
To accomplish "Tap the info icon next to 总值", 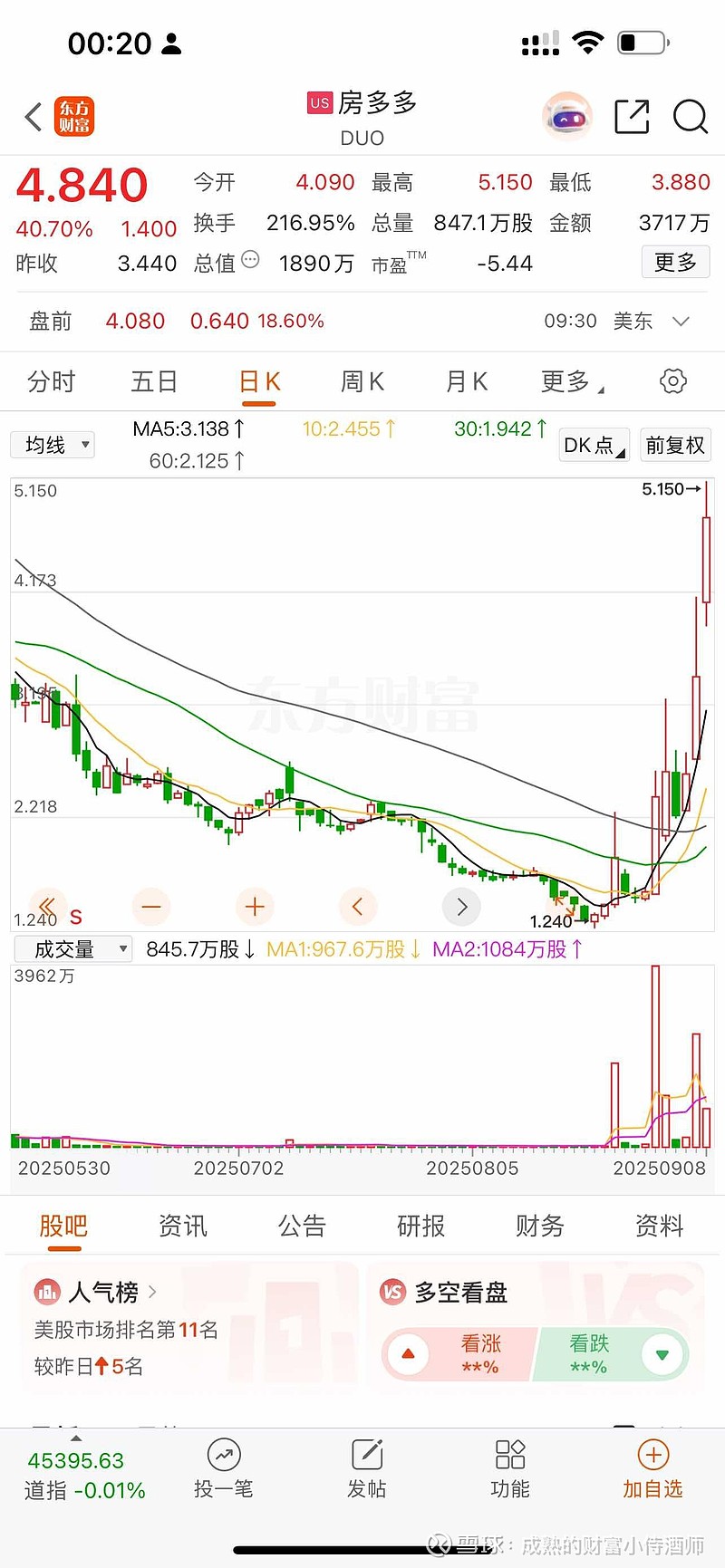I will (249, 260).
